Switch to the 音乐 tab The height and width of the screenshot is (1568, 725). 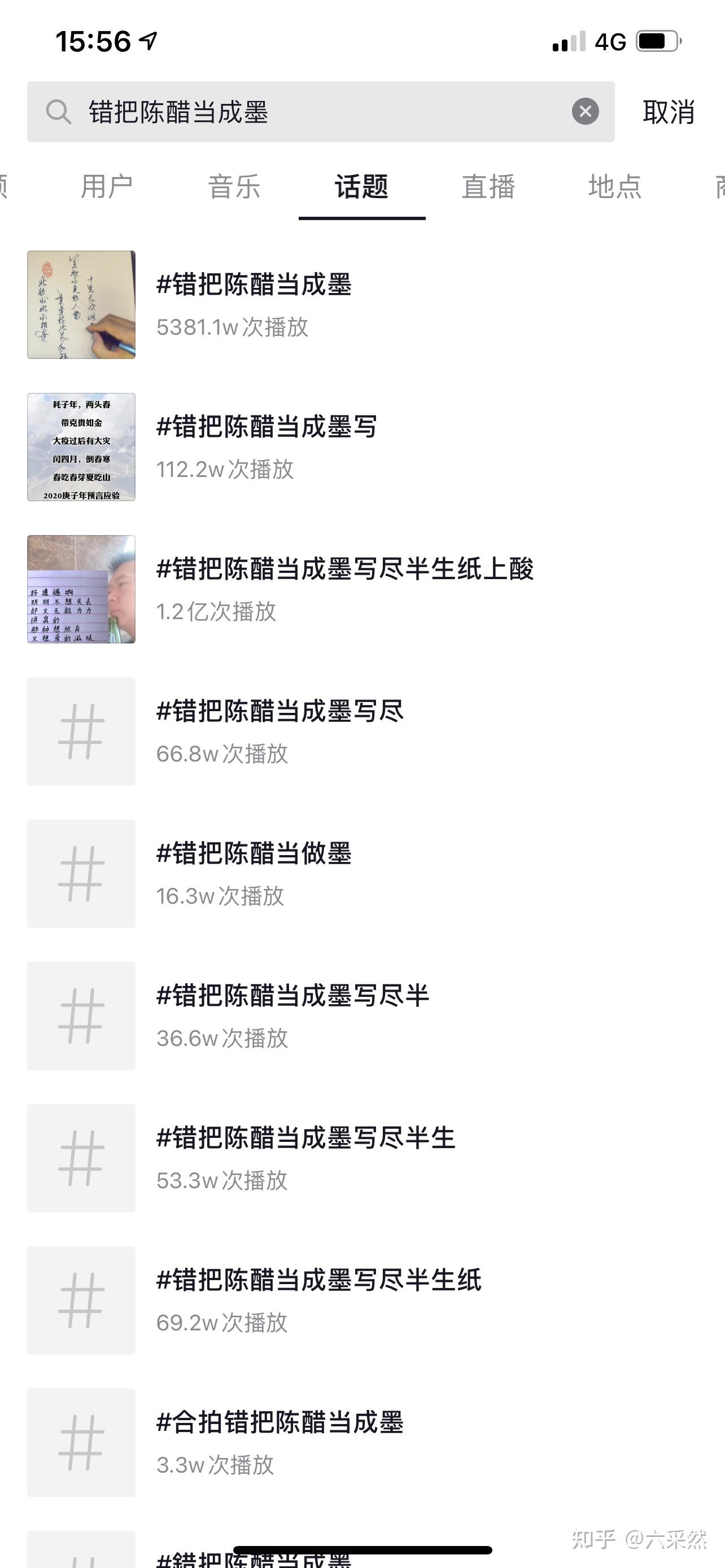pyautogui.click(x=234, y=186)
